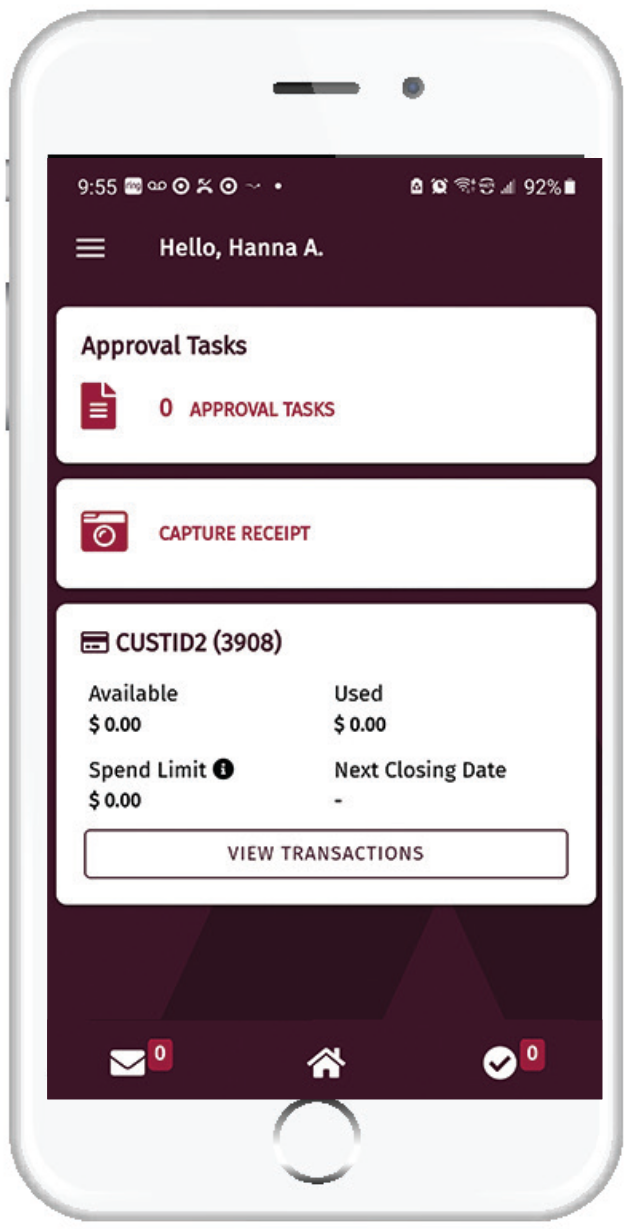Open the hamburger drawer menu
The image size is (627, 1229).
[91, 249]
